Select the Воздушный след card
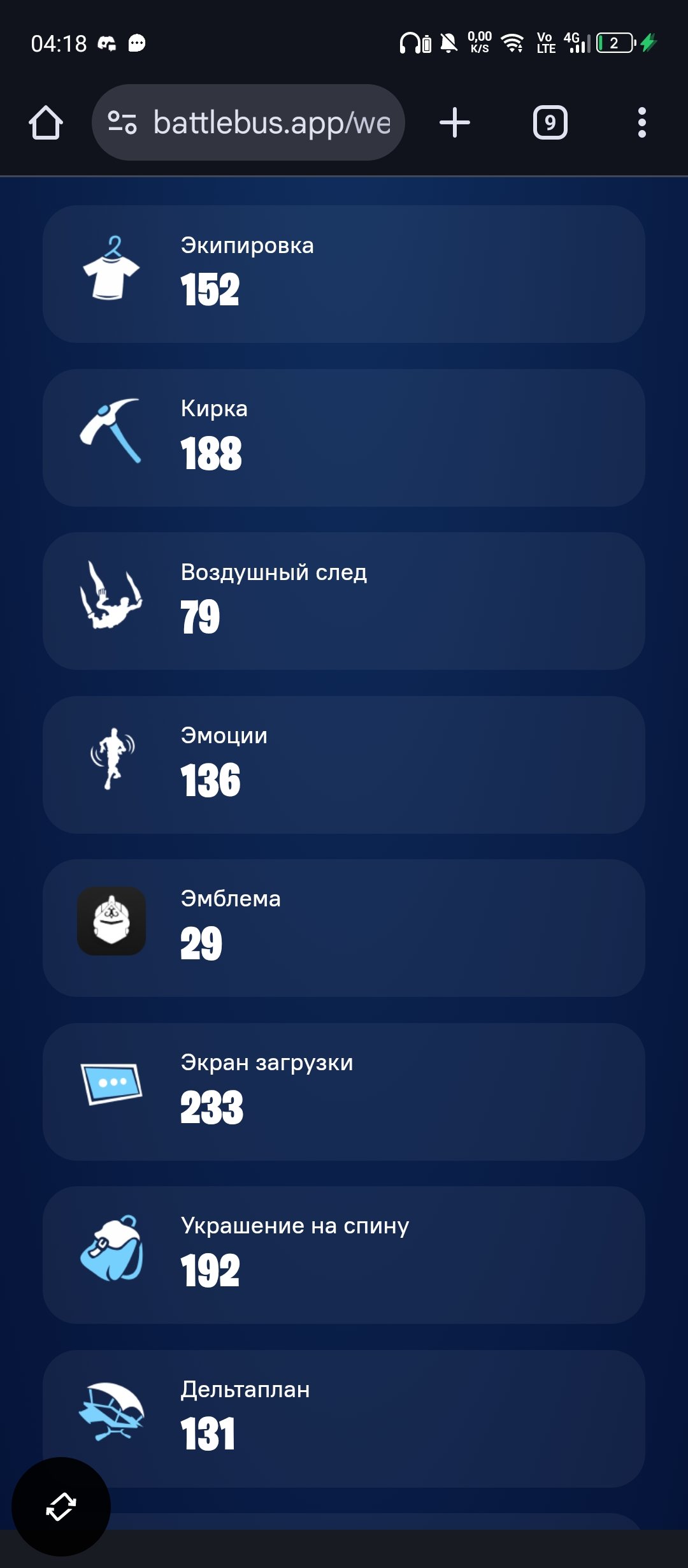Viewport: 688px width, 1568px height. (x=344, y=601)
